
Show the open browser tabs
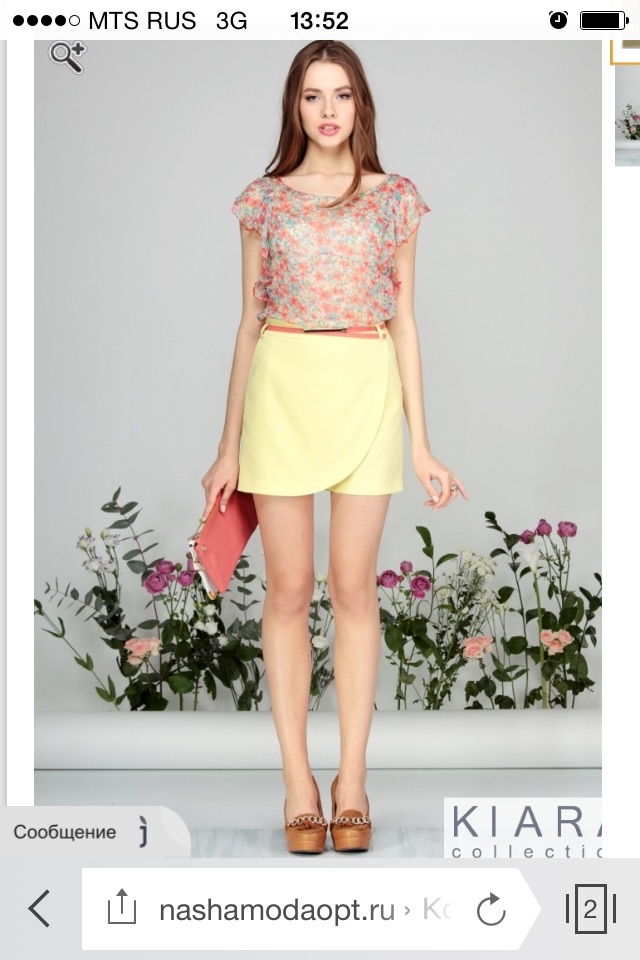tap(589, 909)
